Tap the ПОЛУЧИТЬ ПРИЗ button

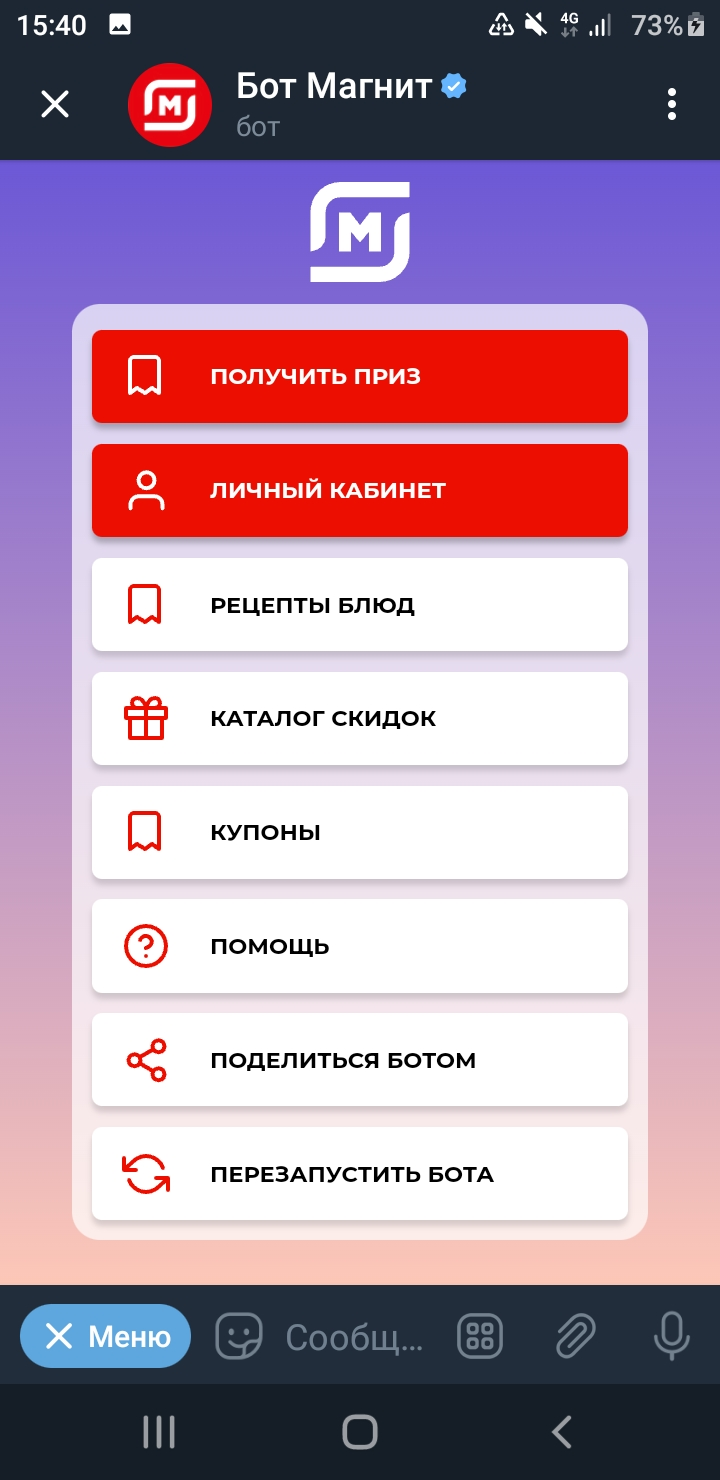(360, 377)
